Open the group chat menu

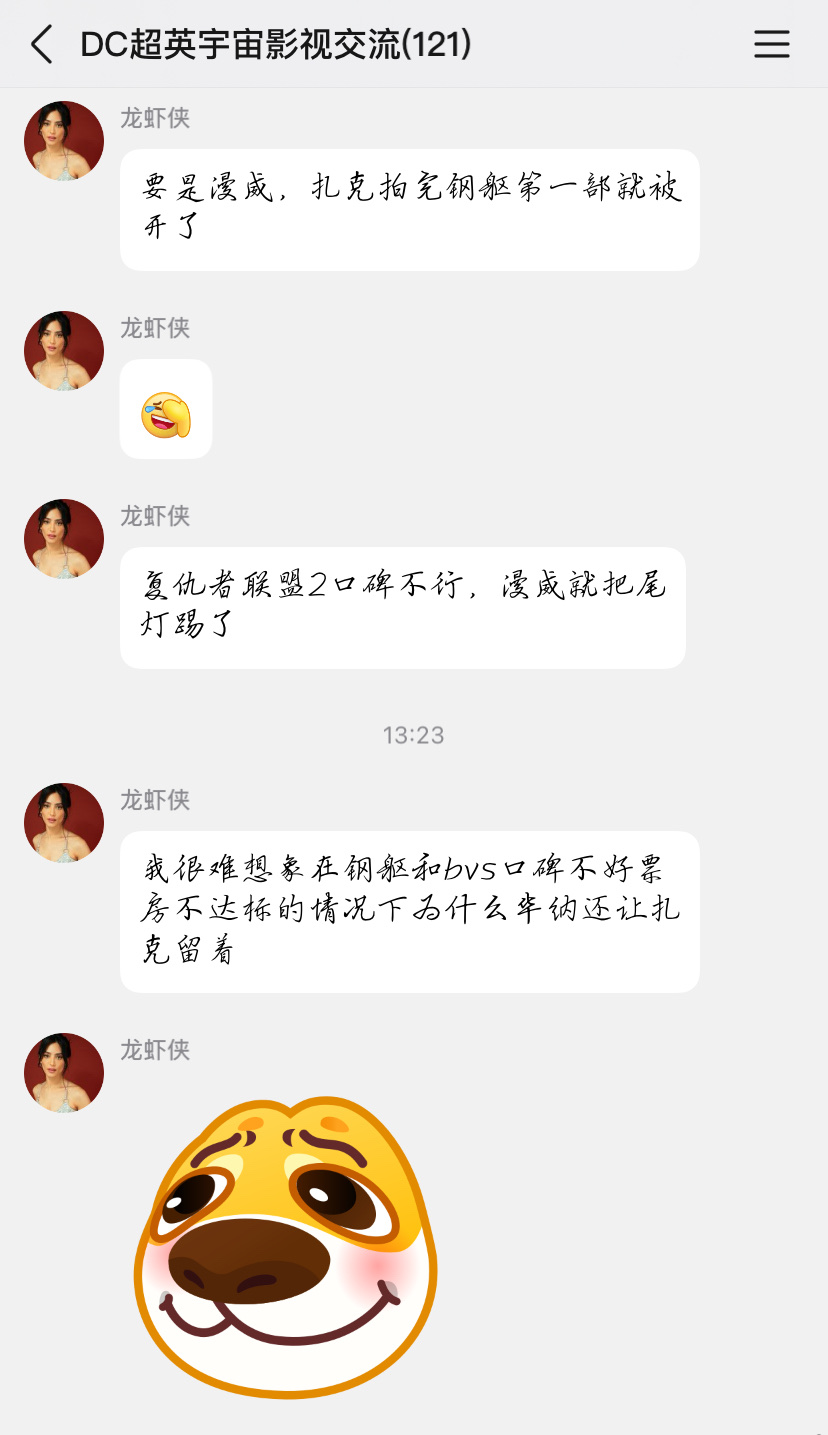click(x=771, y=45)
